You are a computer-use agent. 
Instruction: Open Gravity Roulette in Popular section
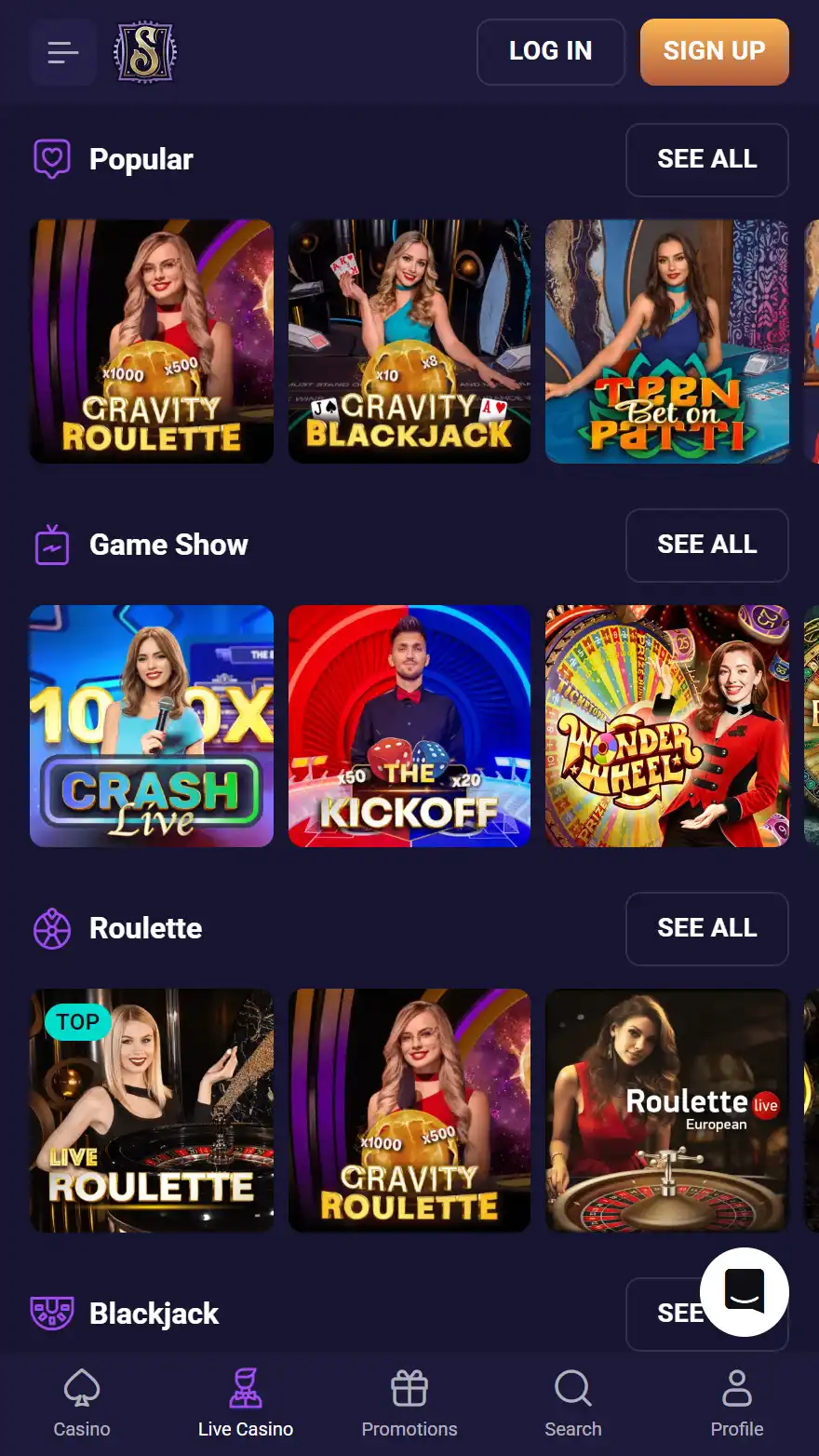pyautogui.click(x=152, y=341)
